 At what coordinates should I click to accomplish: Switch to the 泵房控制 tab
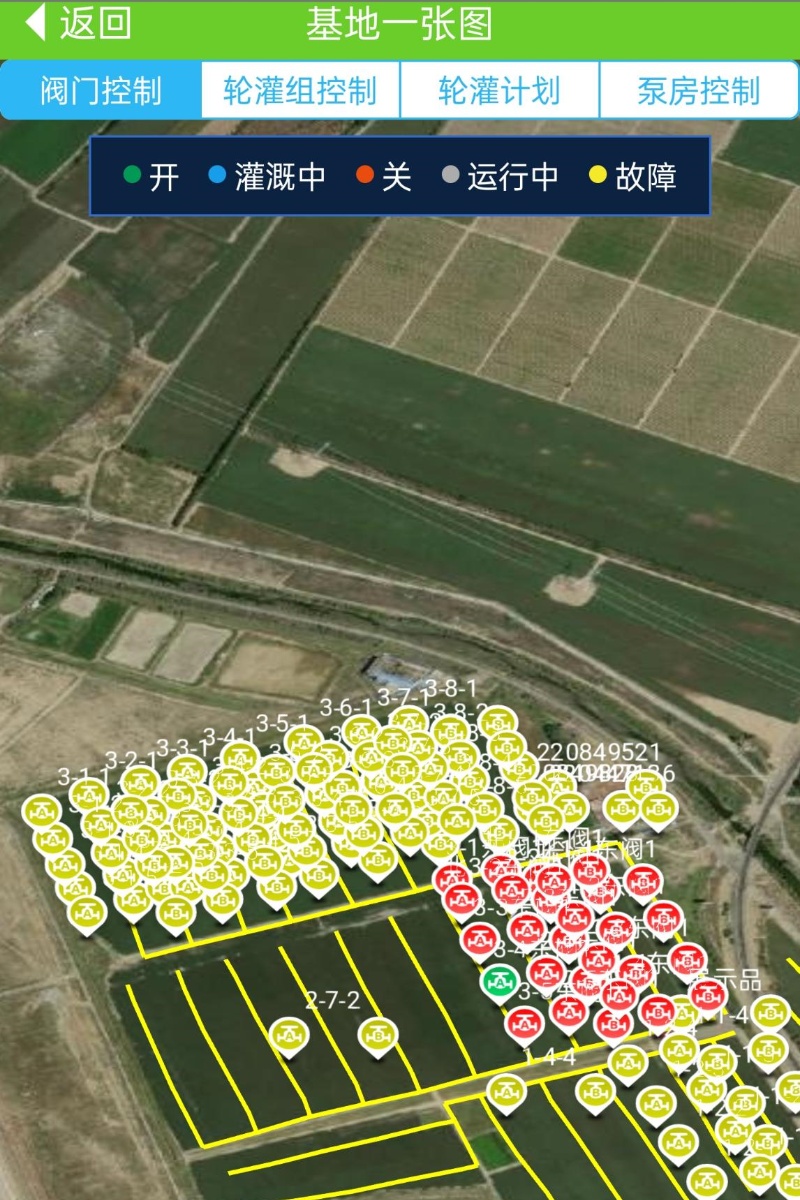pyautogui.click(x=699, y=91)
